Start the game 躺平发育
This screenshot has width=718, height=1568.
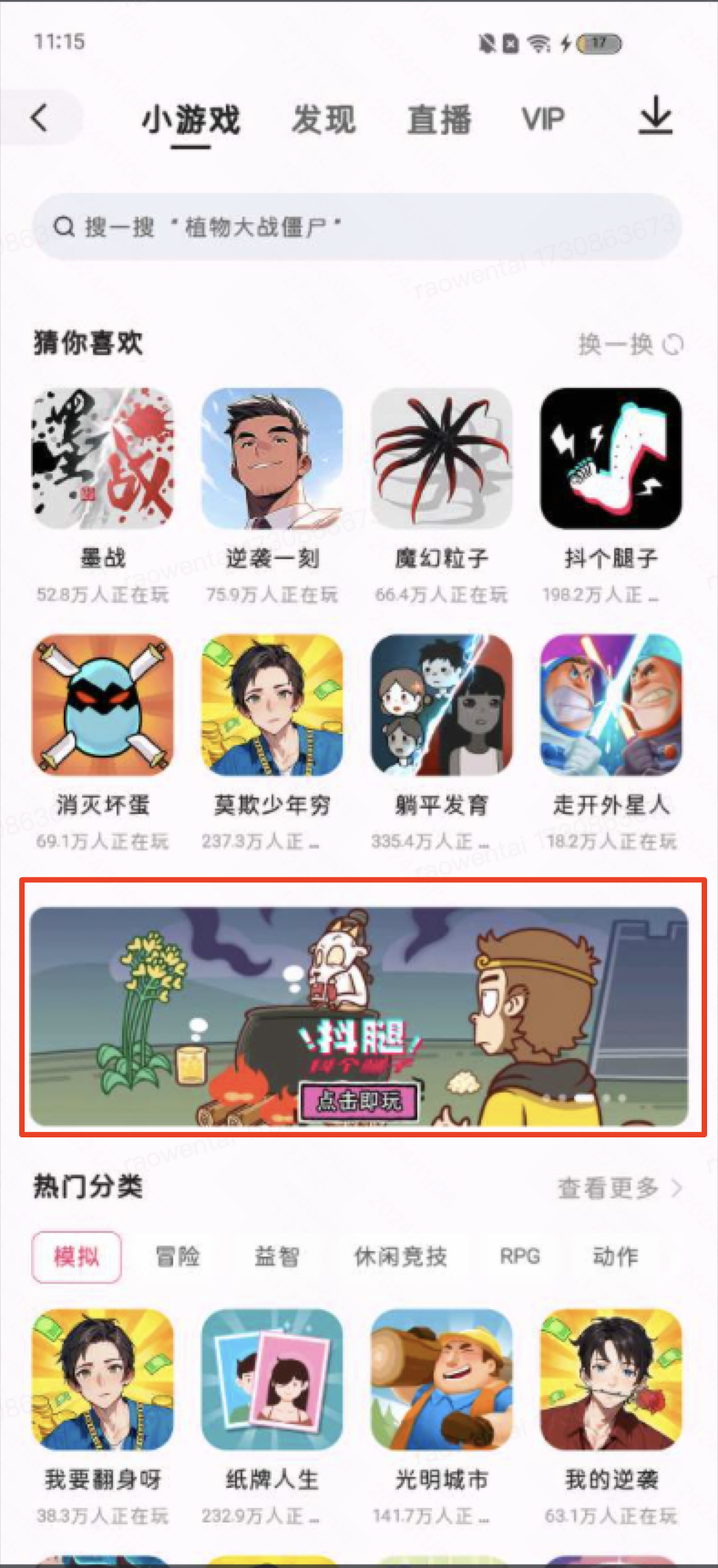(441, 706)
